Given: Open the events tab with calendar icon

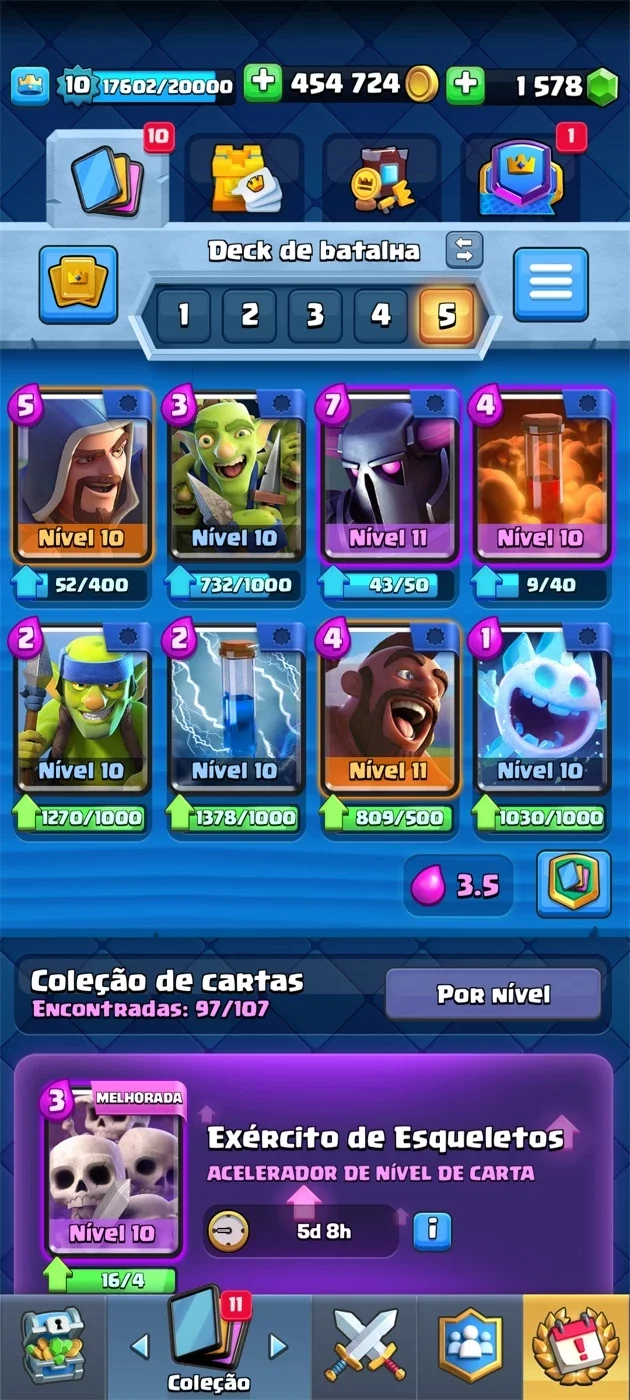Looking at the screenshot, I should click(577, 1345).
